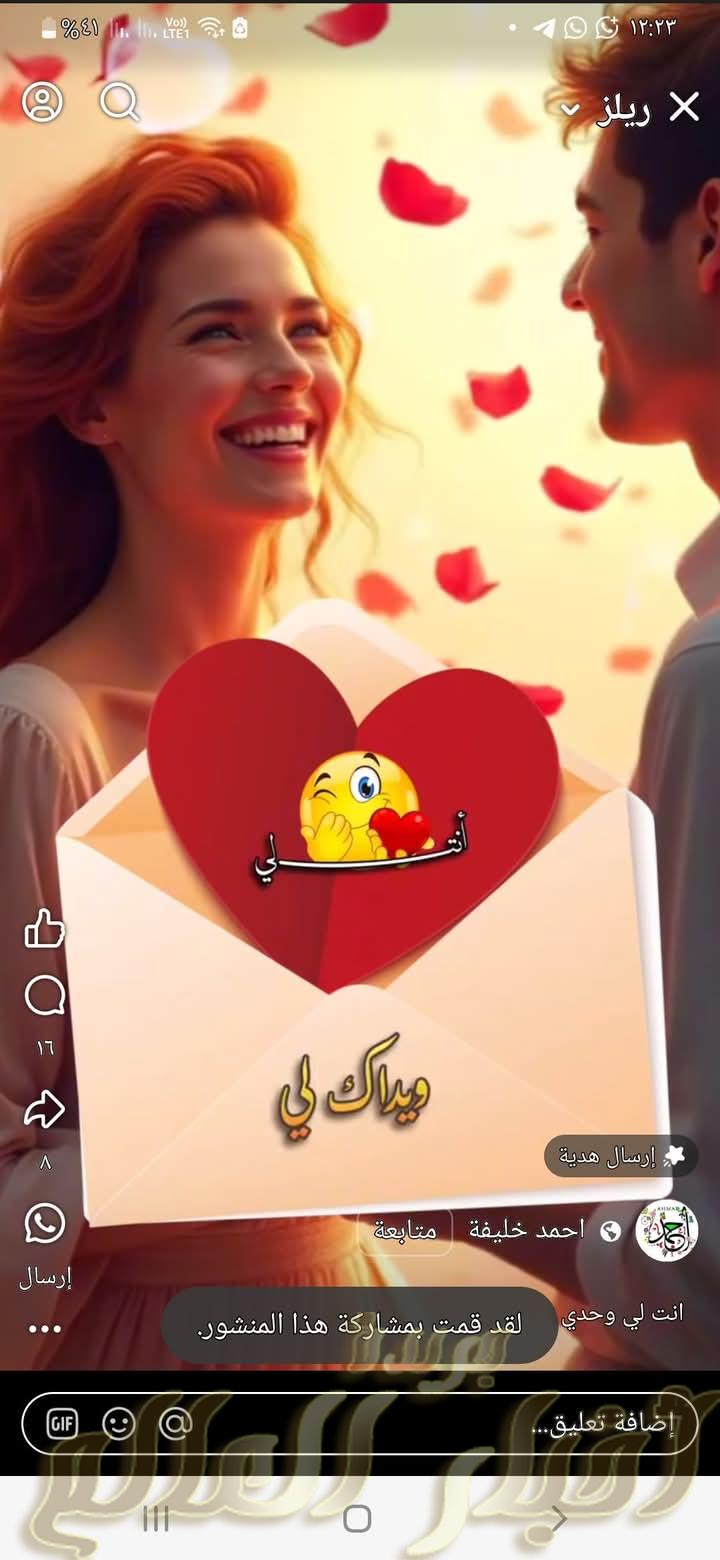720x1560 pixels.
Task: Like this reel
Action: pos(45,929)
